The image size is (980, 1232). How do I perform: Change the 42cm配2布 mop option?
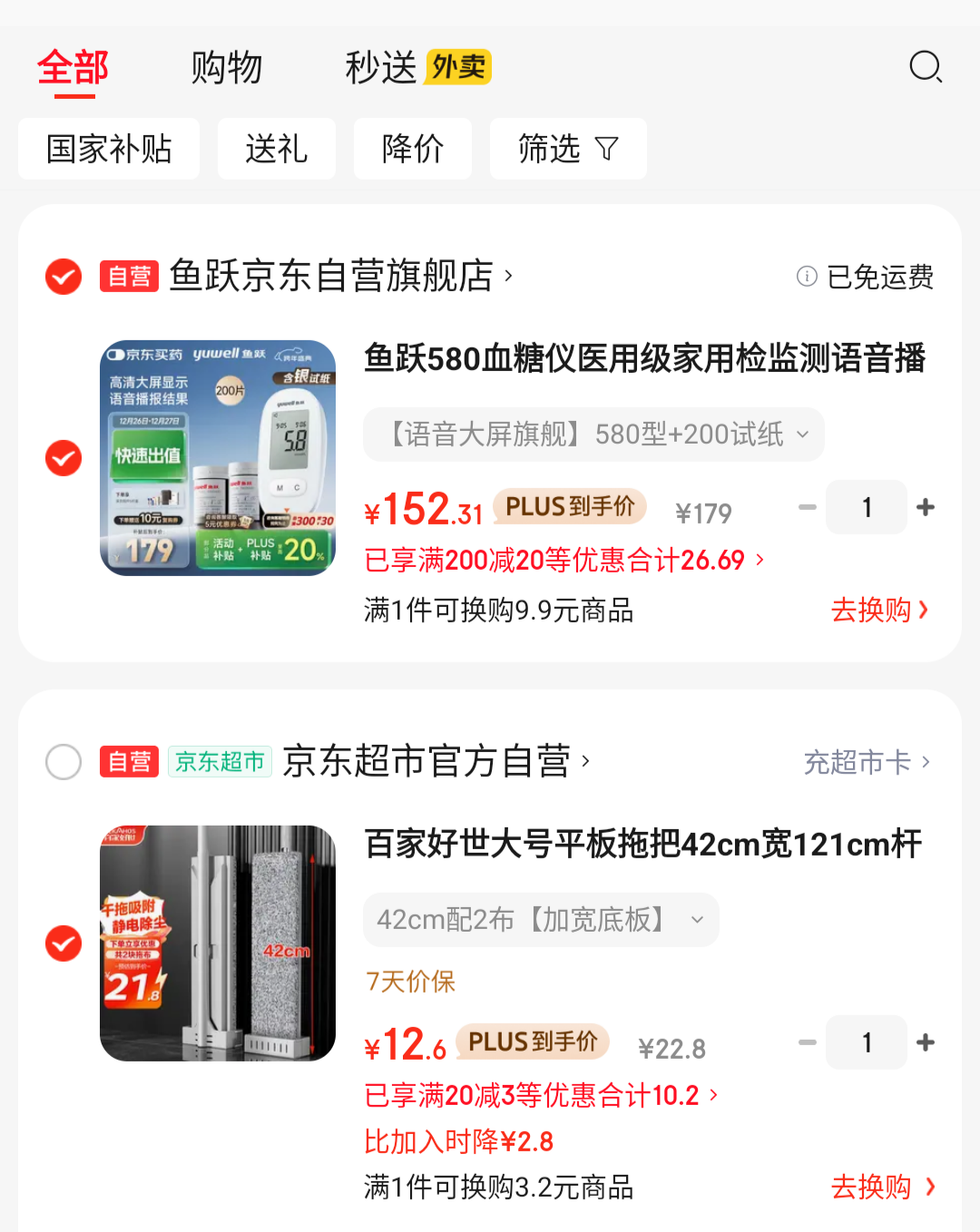541,920
